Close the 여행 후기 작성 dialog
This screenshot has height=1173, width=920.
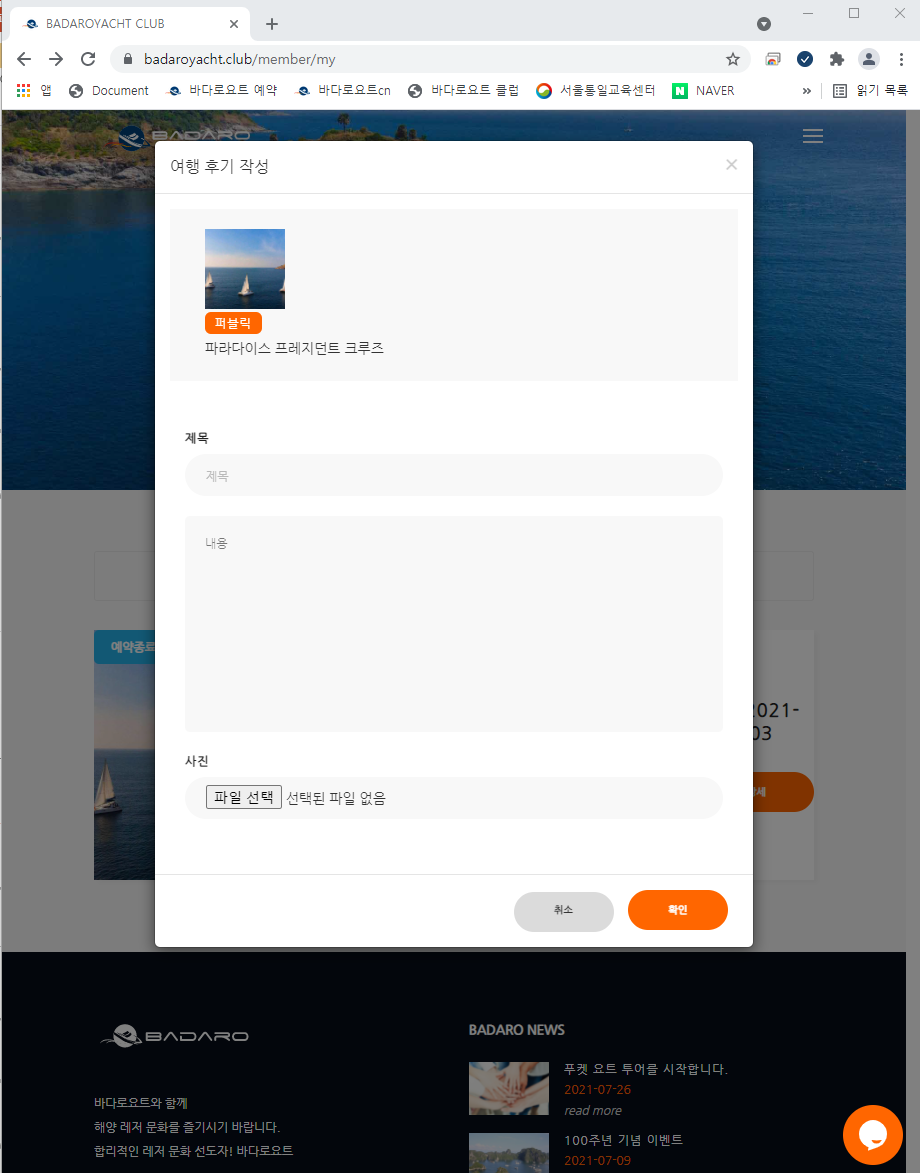(731, 165)
